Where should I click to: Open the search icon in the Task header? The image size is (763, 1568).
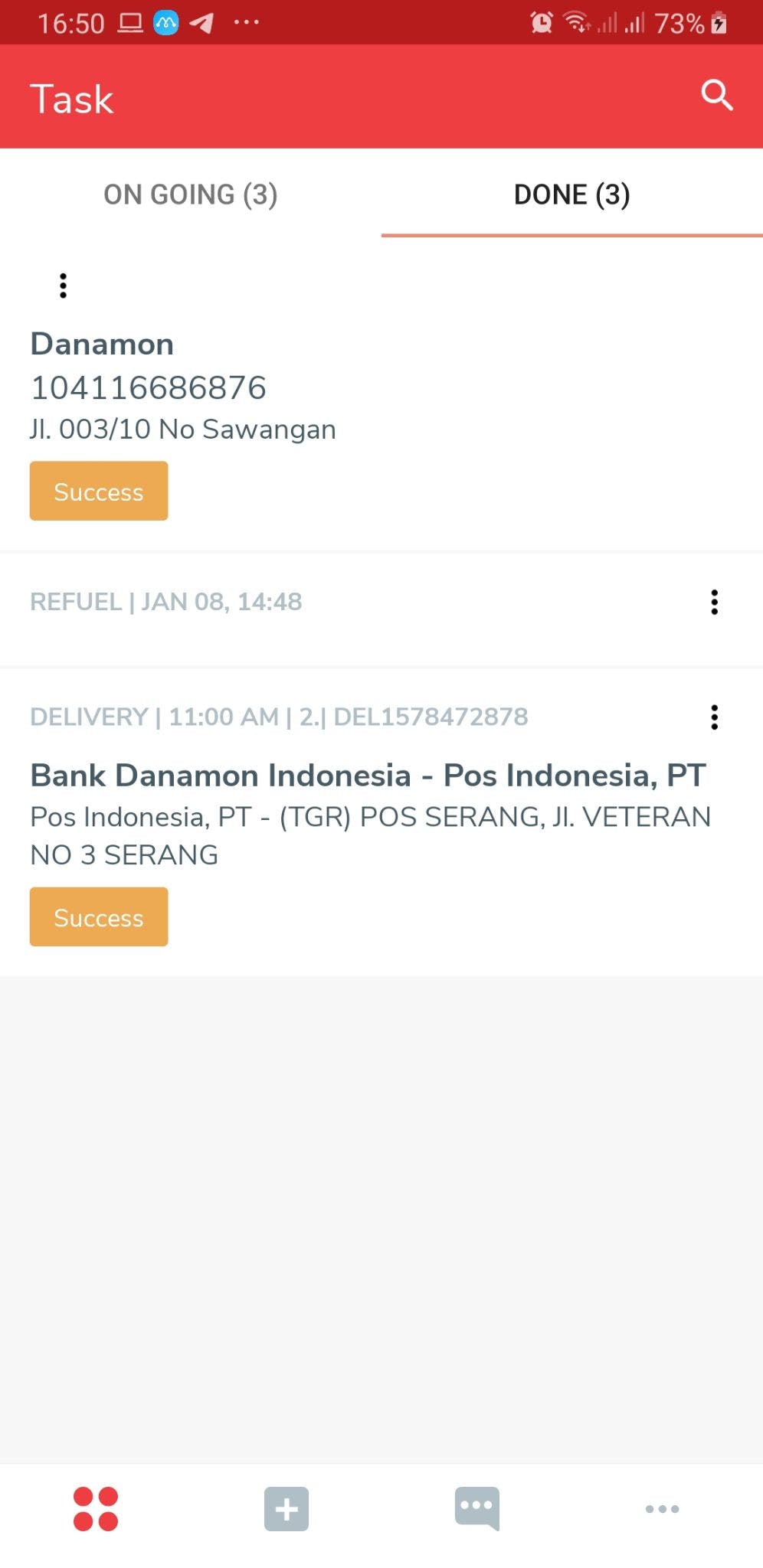717,96
